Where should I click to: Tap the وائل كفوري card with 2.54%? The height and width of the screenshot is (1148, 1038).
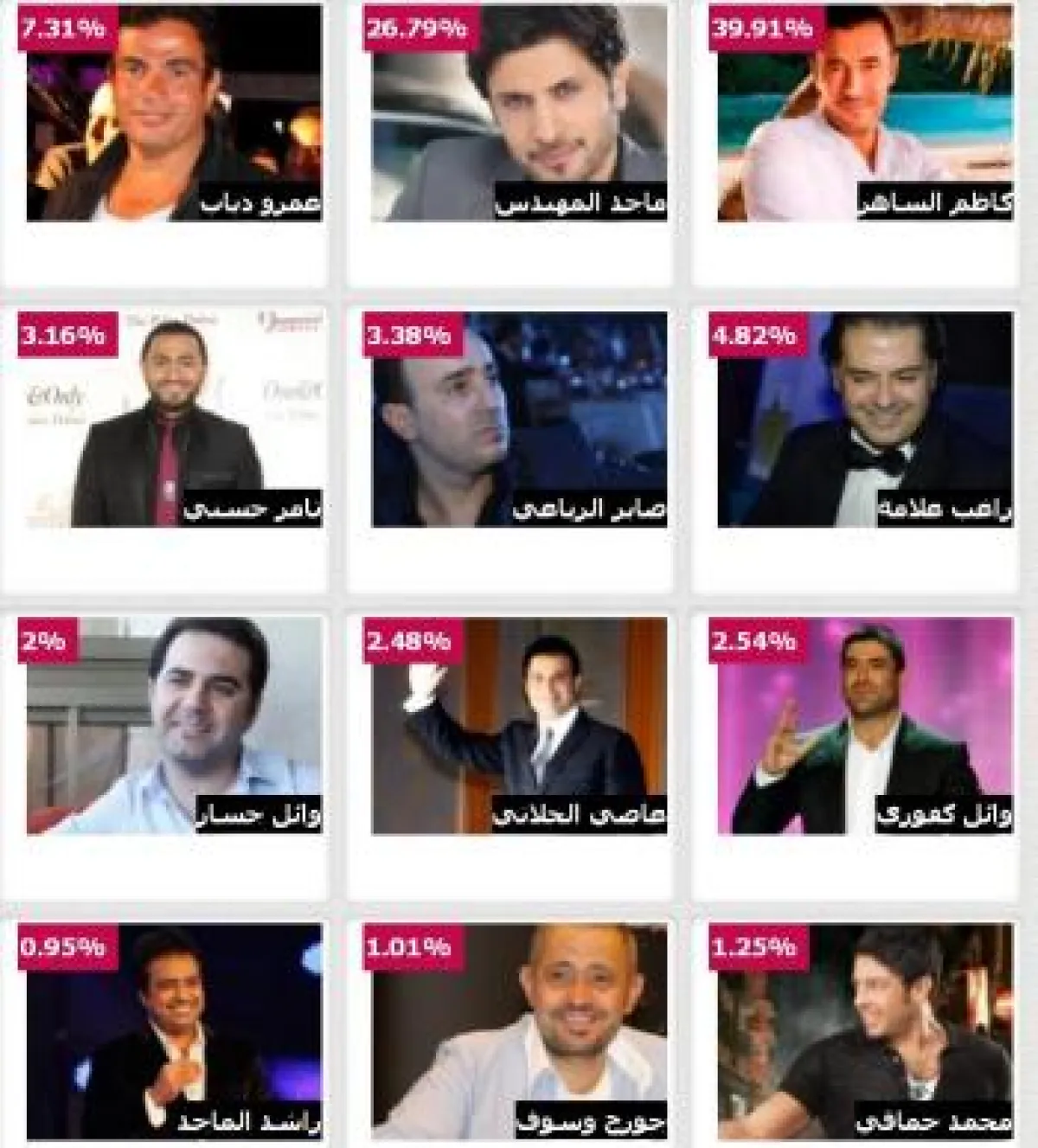click(864, 725)
